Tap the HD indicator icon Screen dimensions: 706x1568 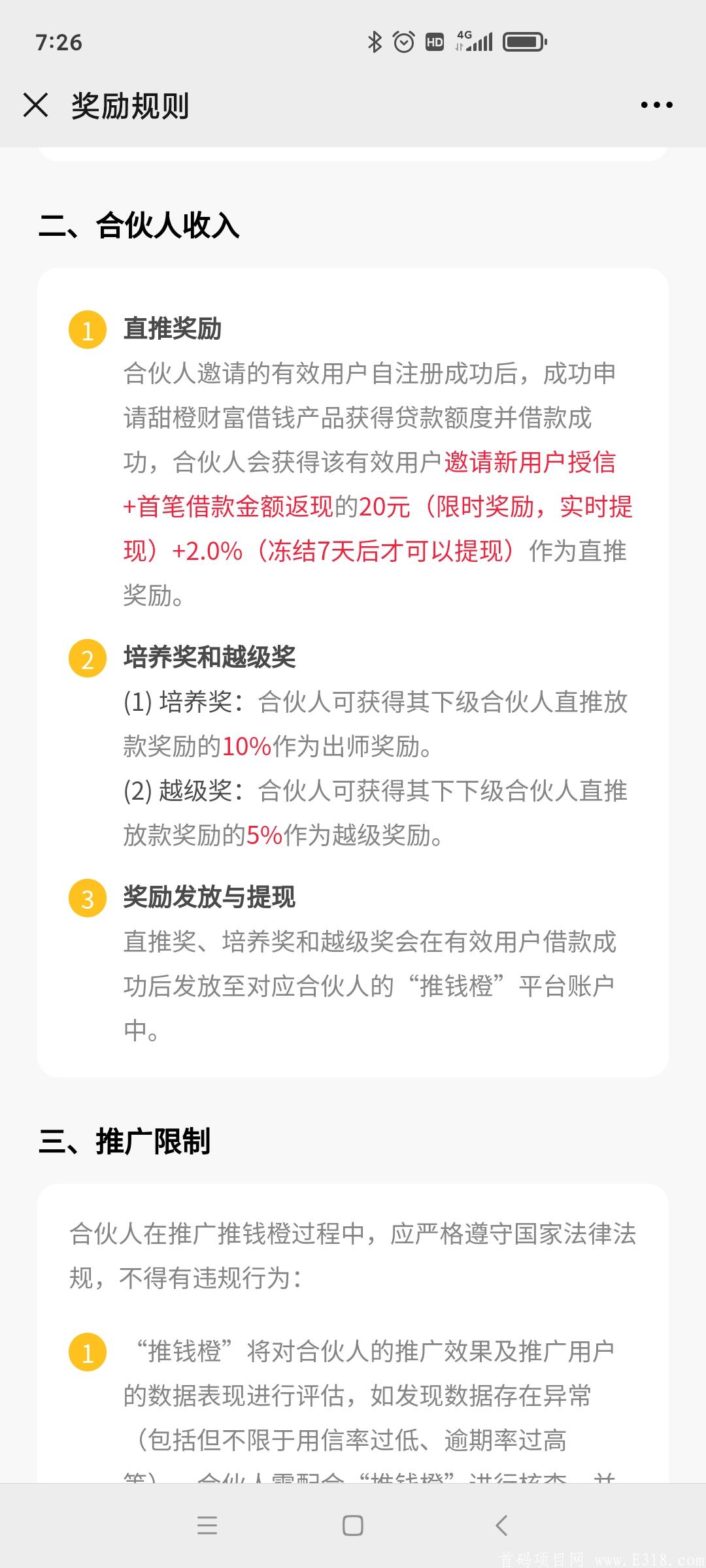click(433, 41)
